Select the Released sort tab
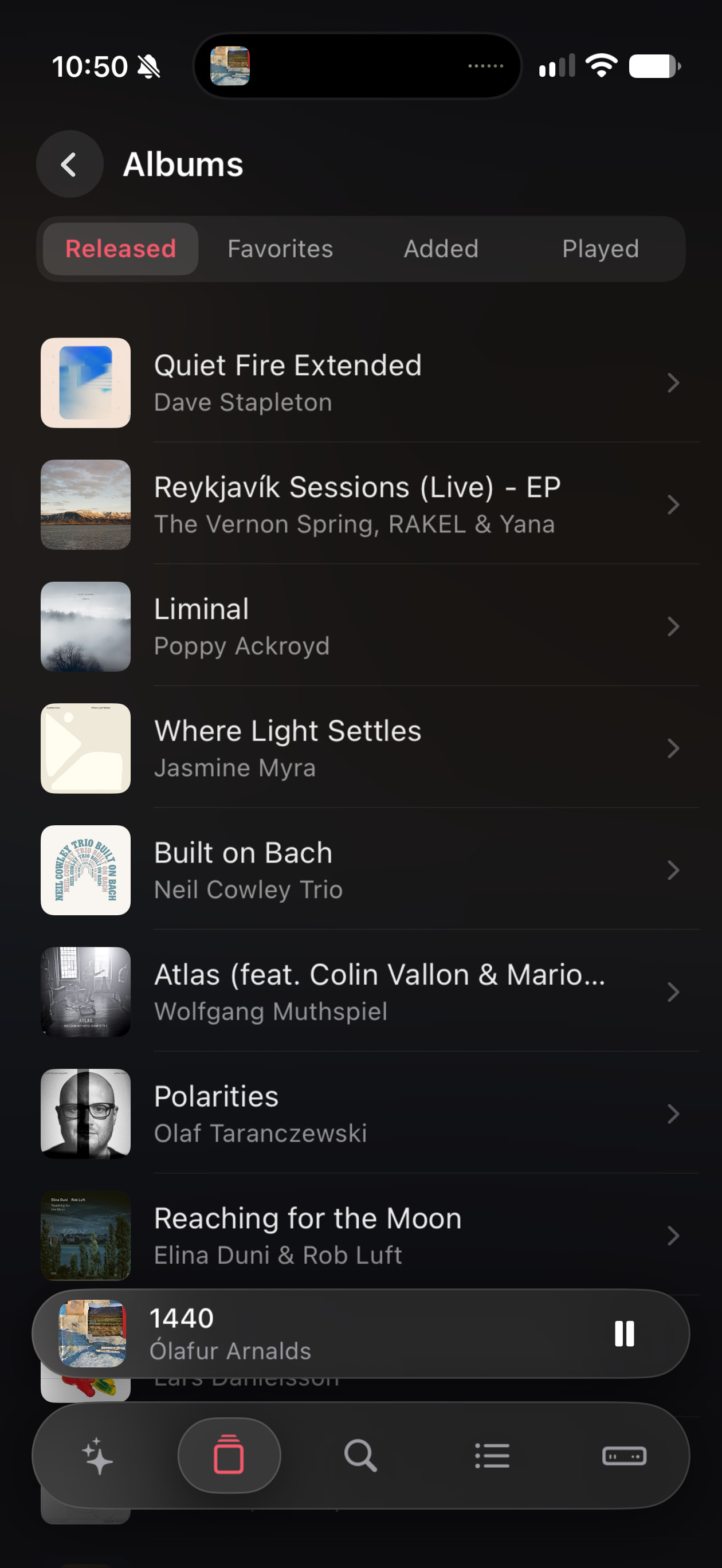This screenshot has height=1568, width=722. pos(120,249)
